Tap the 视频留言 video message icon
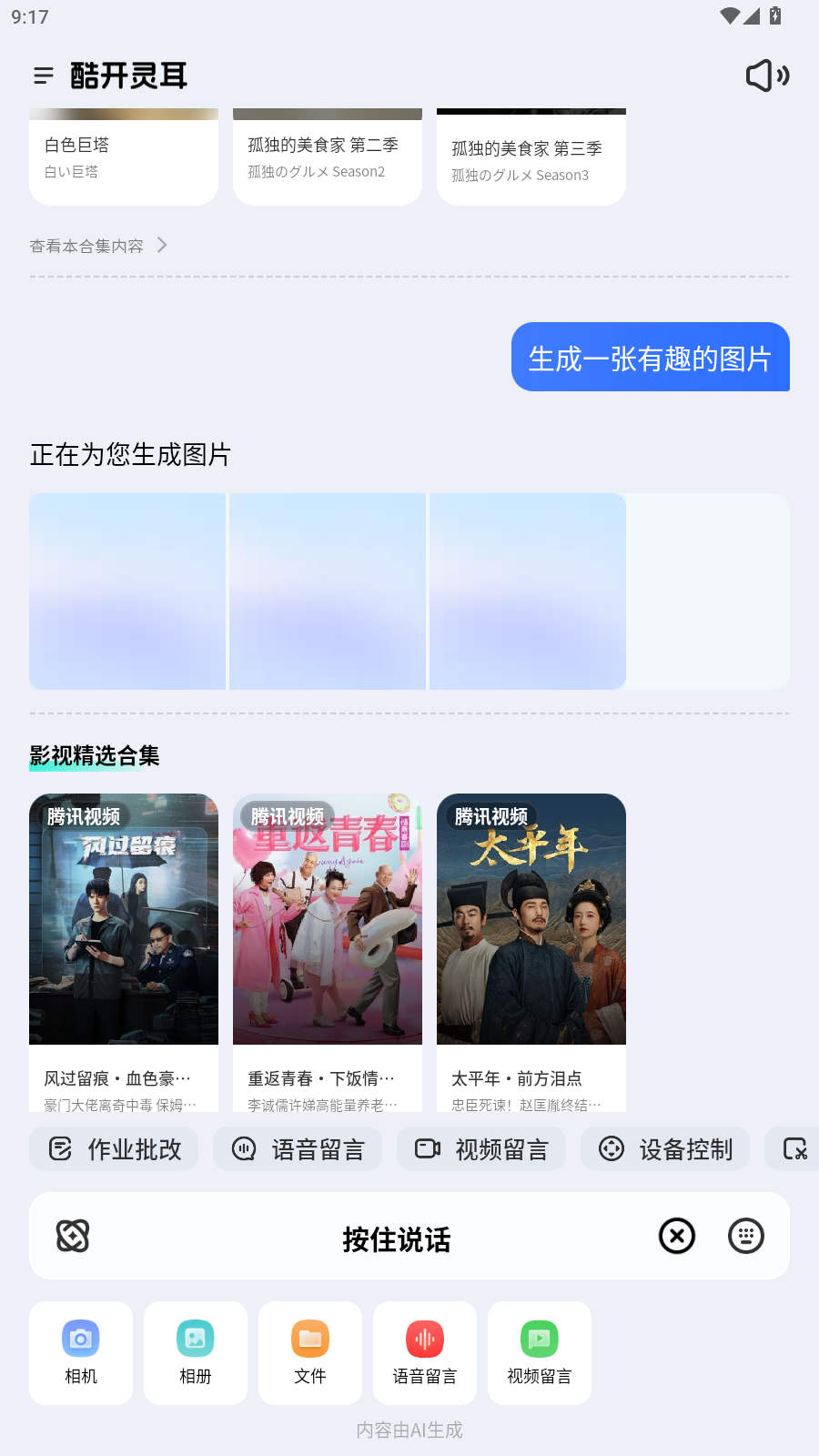This screenshot has height=1456, width=819. (x=539, y=1352)
